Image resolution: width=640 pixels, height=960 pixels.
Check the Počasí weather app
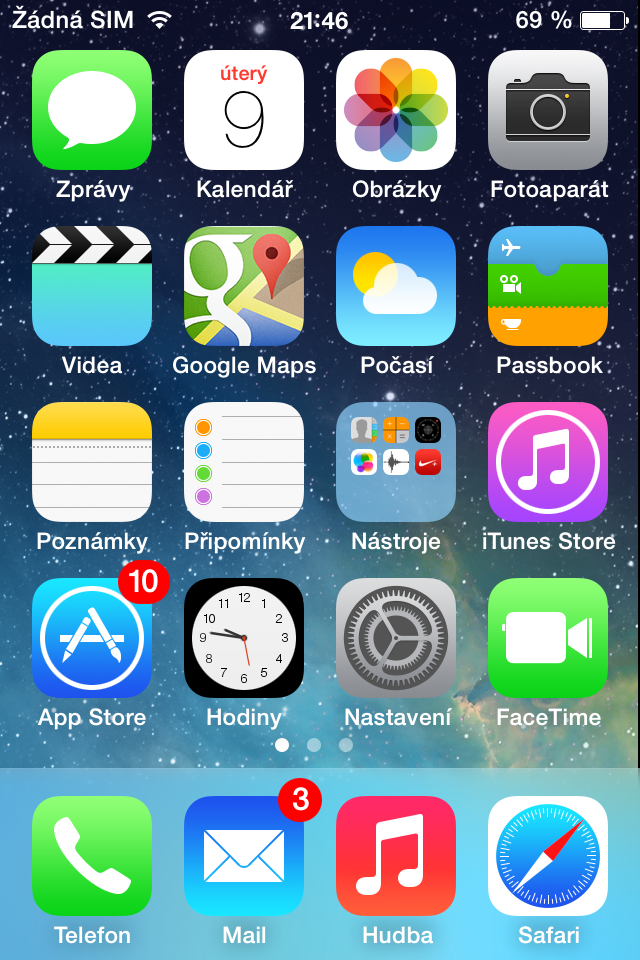396,286
